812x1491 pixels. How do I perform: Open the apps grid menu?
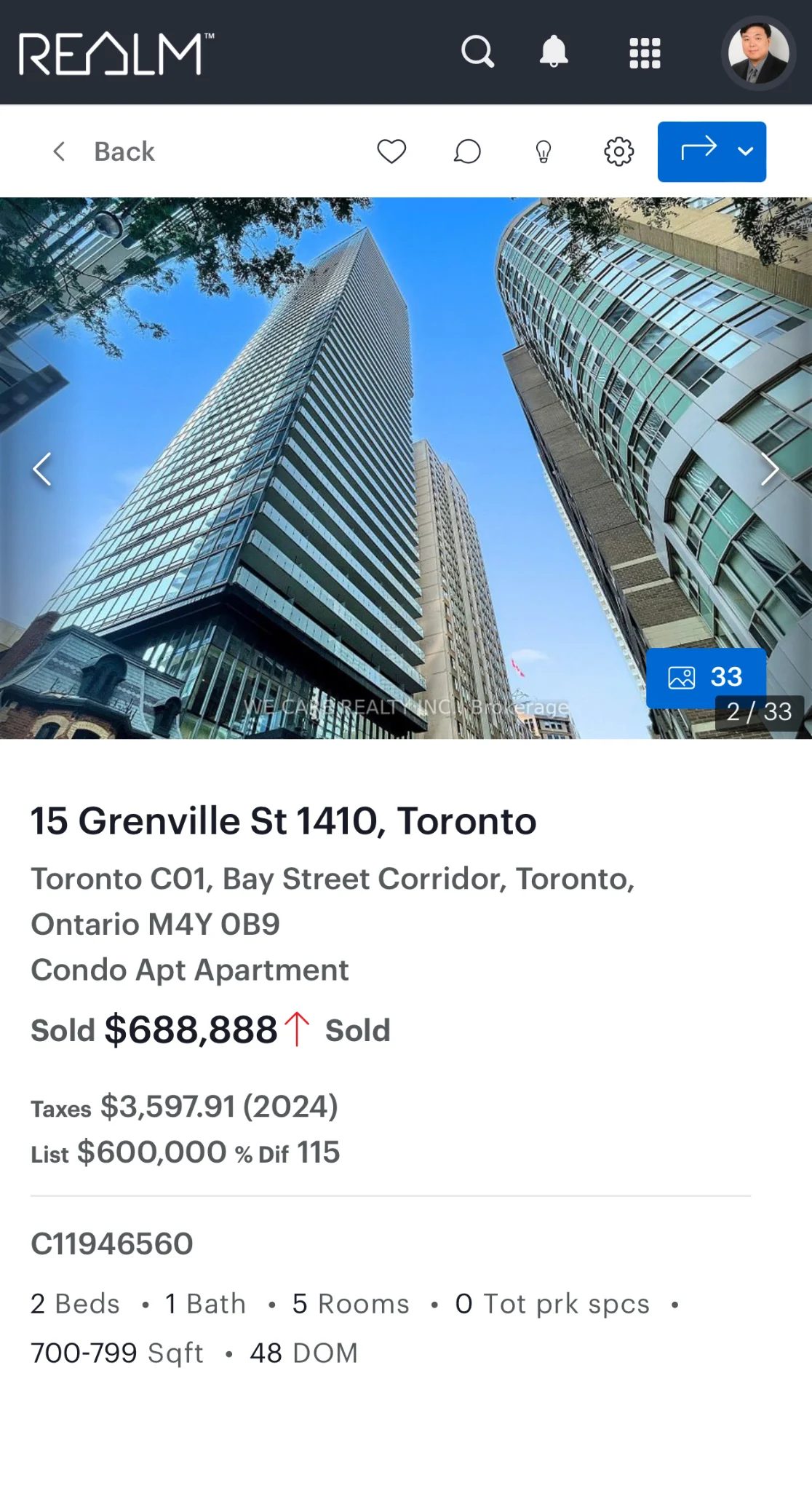(645, 53)
